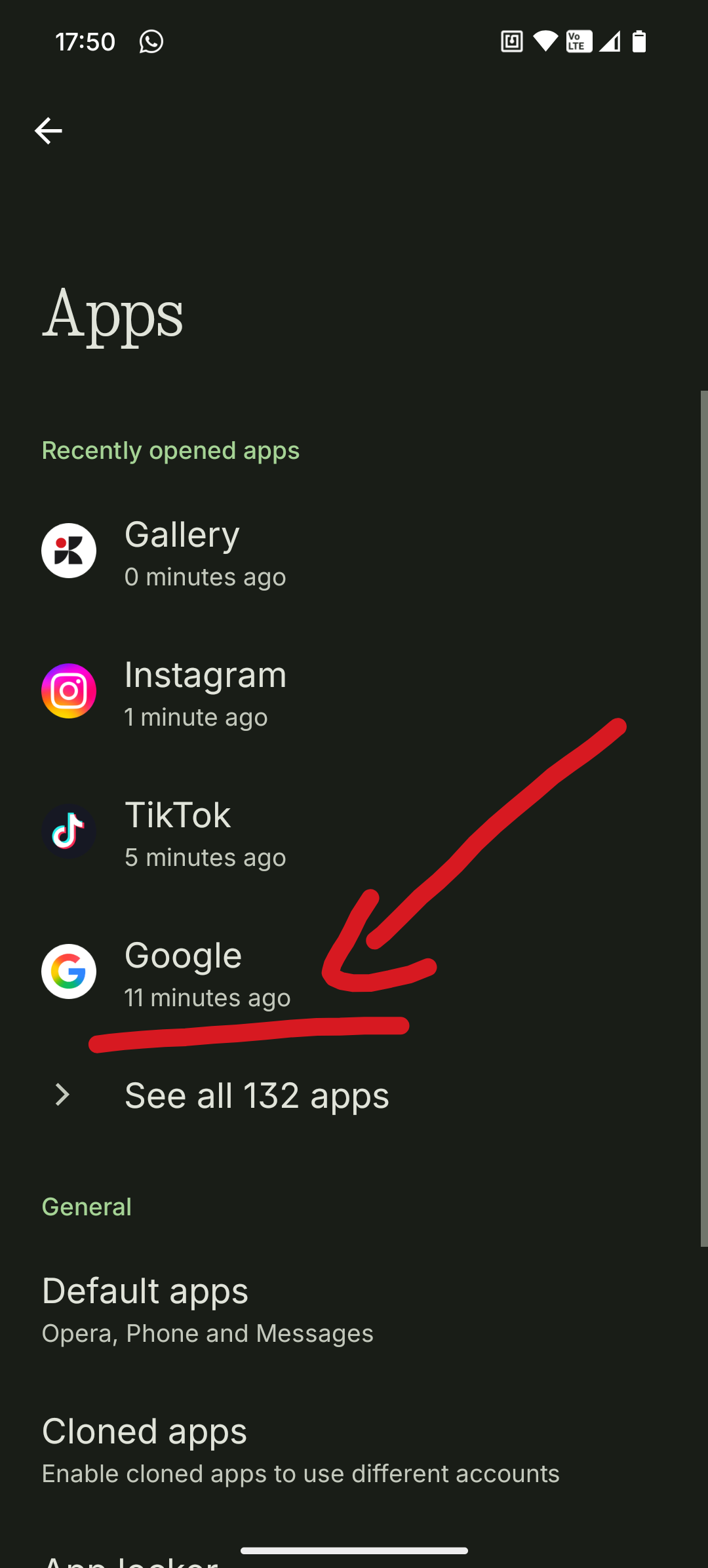The image size is (708, 1568).
Task: Go back using the top arrow
Action: coord(49,131)
